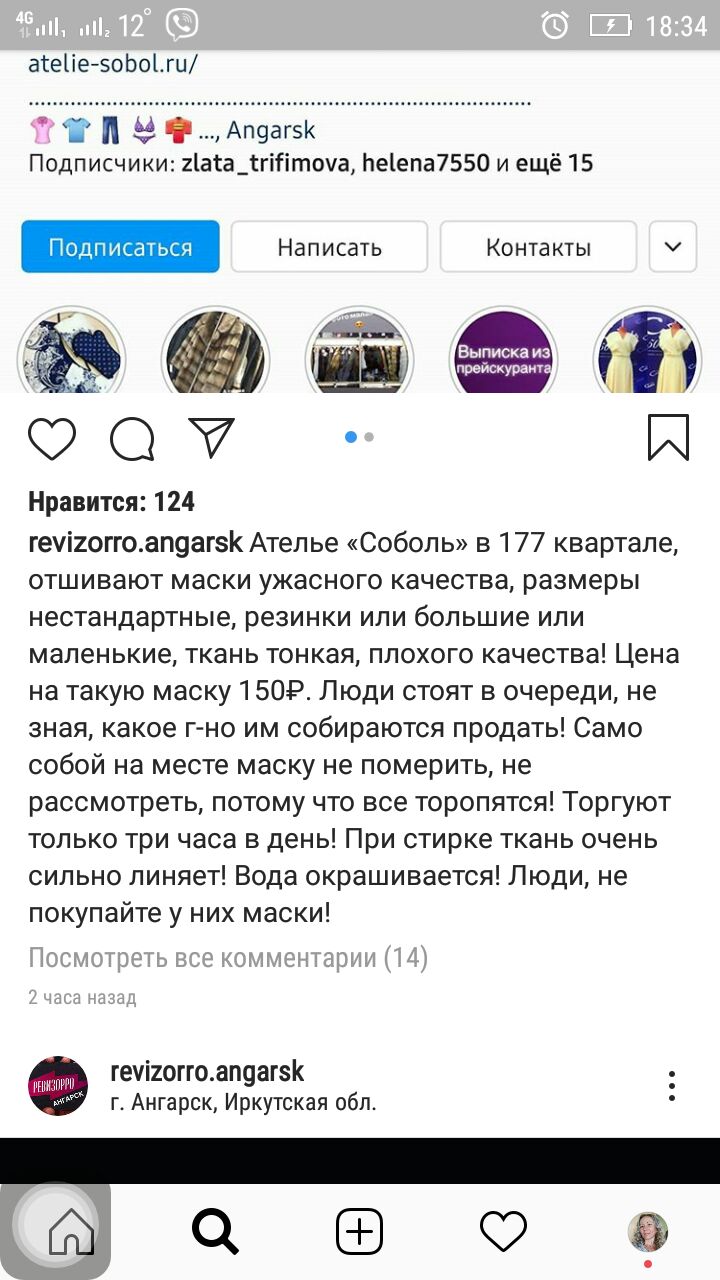Bookmark this post about Ателье «Соболь»
Viewport: 720px width, 1280px height.
point(668,438)
